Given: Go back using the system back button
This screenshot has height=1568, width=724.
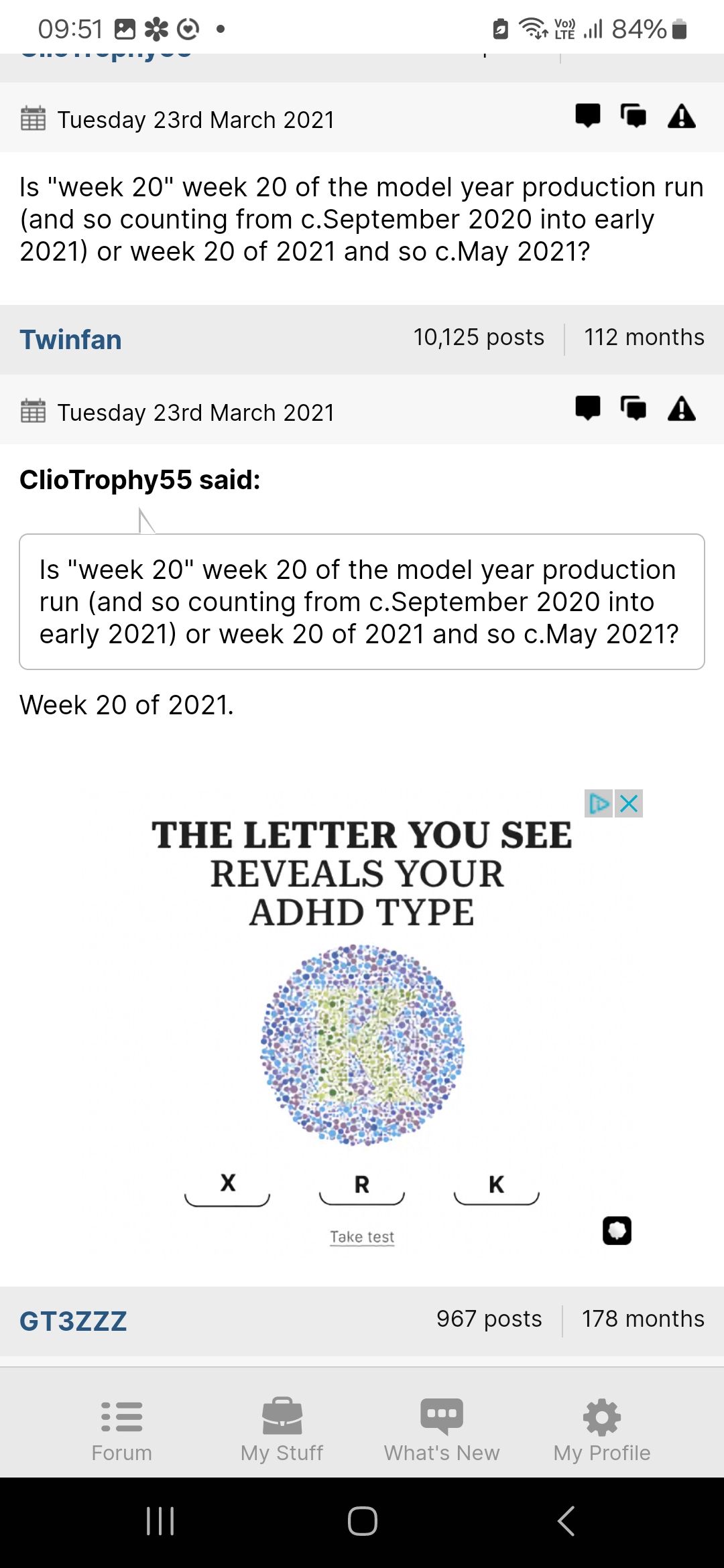Looking at the screenshot, I should [566, 1520].
